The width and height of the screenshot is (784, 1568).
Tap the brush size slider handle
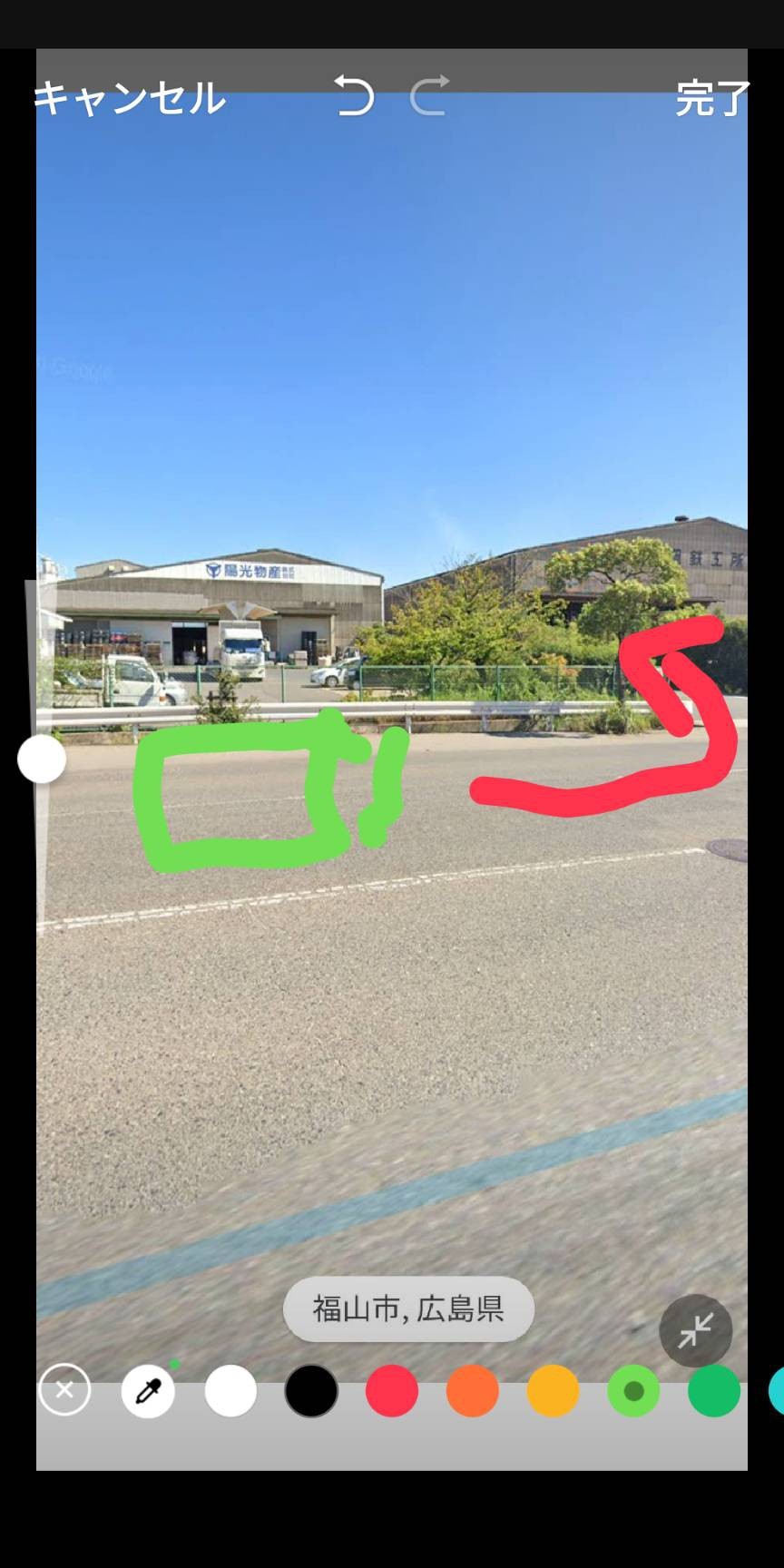(x=42, y=759)
